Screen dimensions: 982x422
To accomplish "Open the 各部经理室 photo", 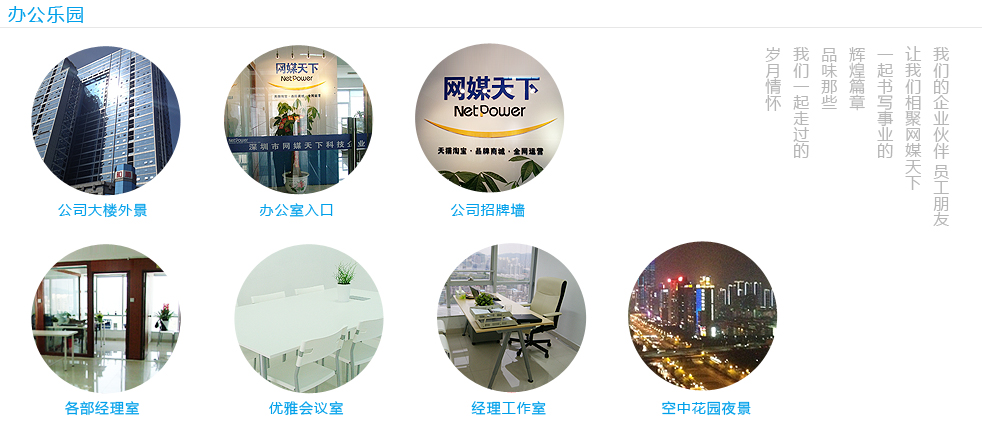I will click(x=105, y=318).
